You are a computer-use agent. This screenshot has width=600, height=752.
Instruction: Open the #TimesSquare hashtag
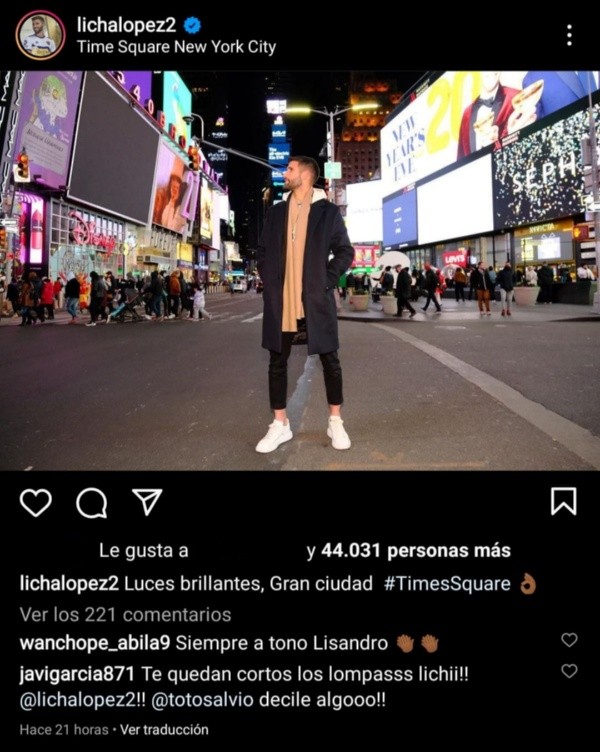(446, 584)
